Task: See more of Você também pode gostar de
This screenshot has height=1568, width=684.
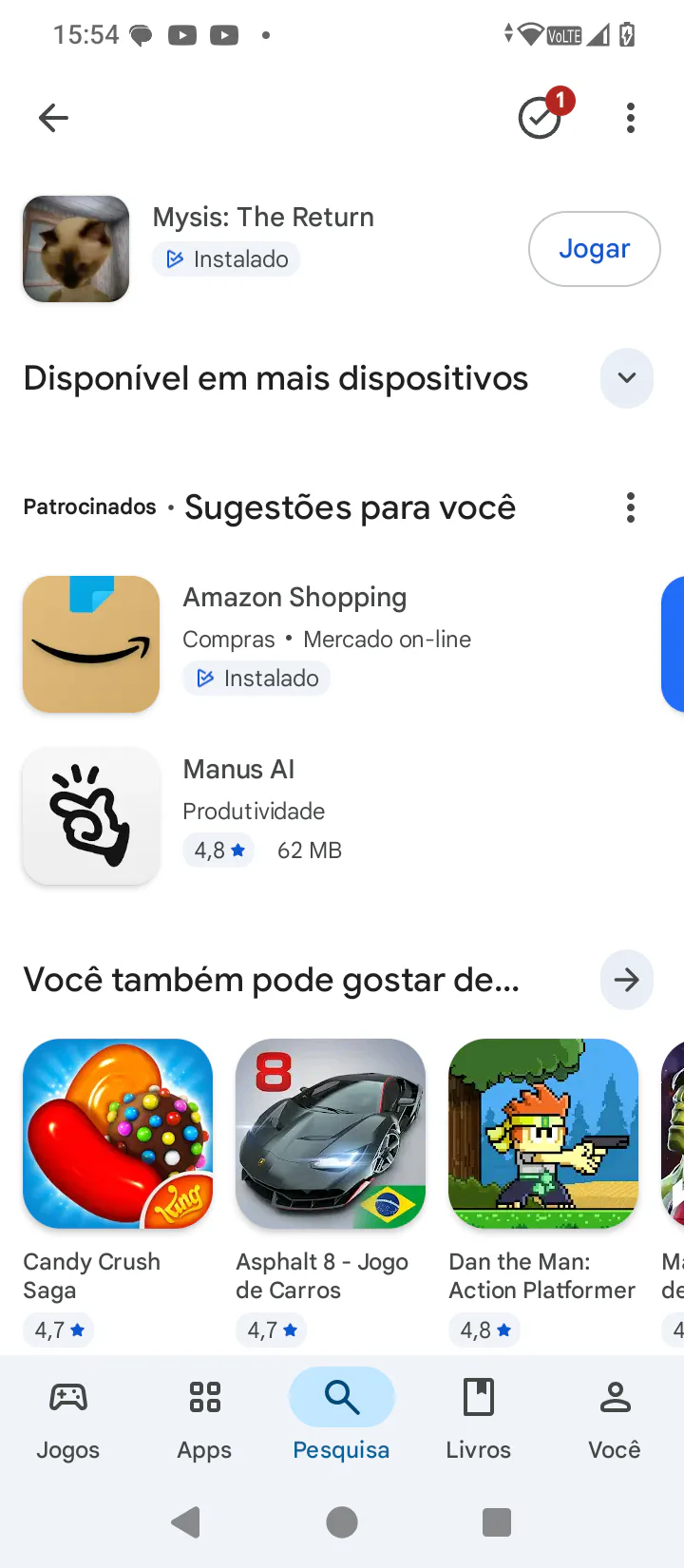Action: point(626,979)
